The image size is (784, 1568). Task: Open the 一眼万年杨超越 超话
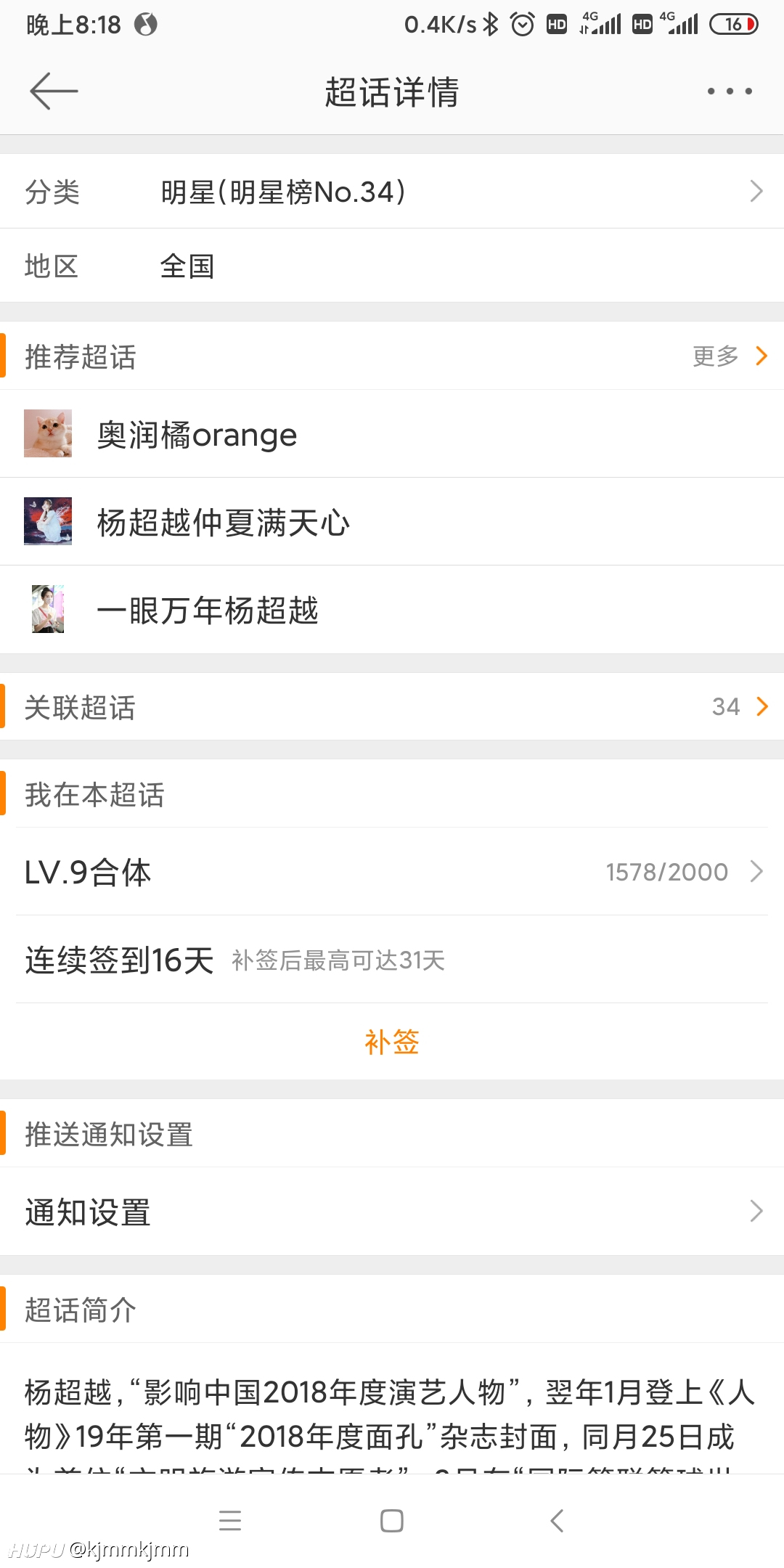392,610
